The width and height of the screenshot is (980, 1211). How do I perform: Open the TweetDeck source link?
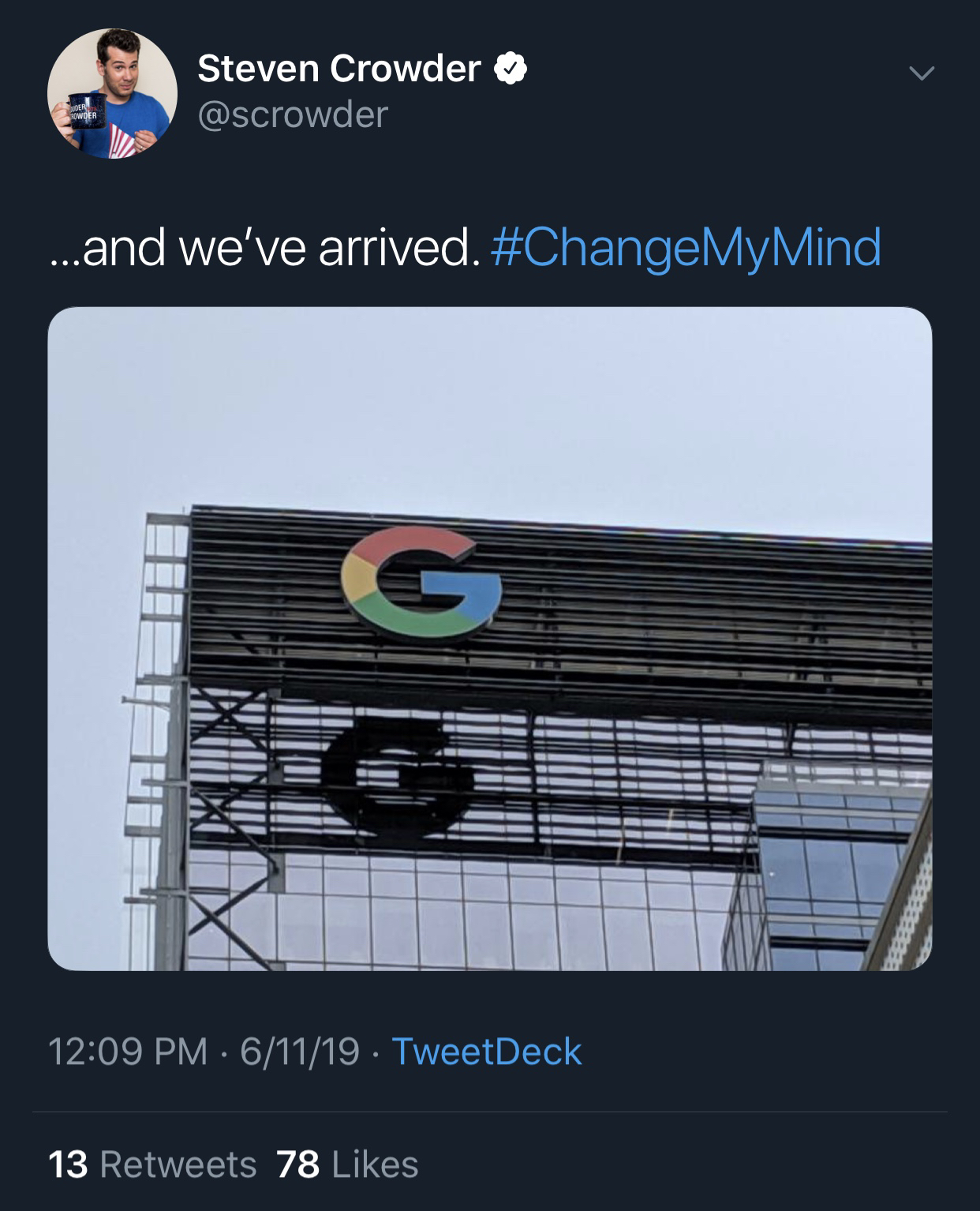coord(486,1051)
